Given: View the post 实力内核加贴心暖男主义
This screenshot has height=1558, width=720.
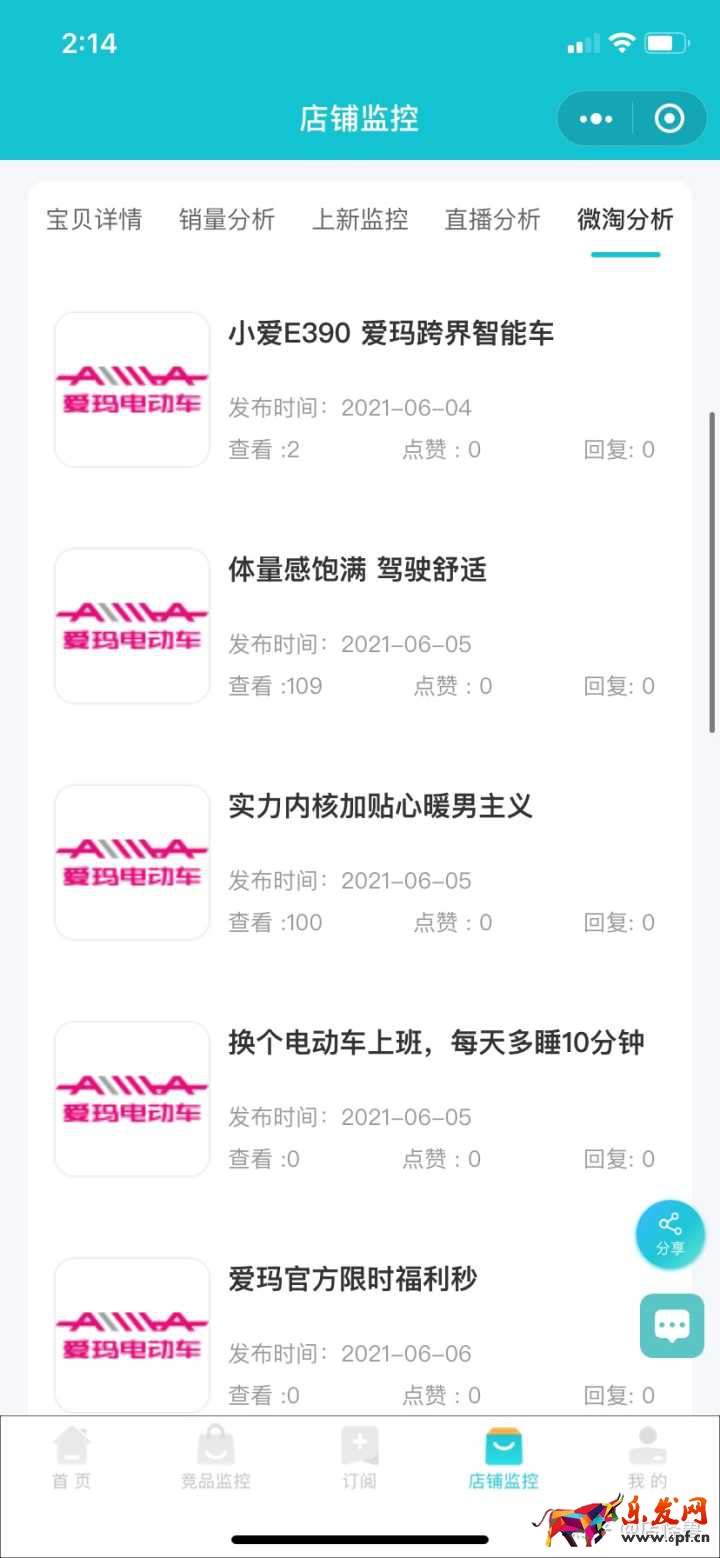Looking at the screenshot, I should tap(380, 806).
